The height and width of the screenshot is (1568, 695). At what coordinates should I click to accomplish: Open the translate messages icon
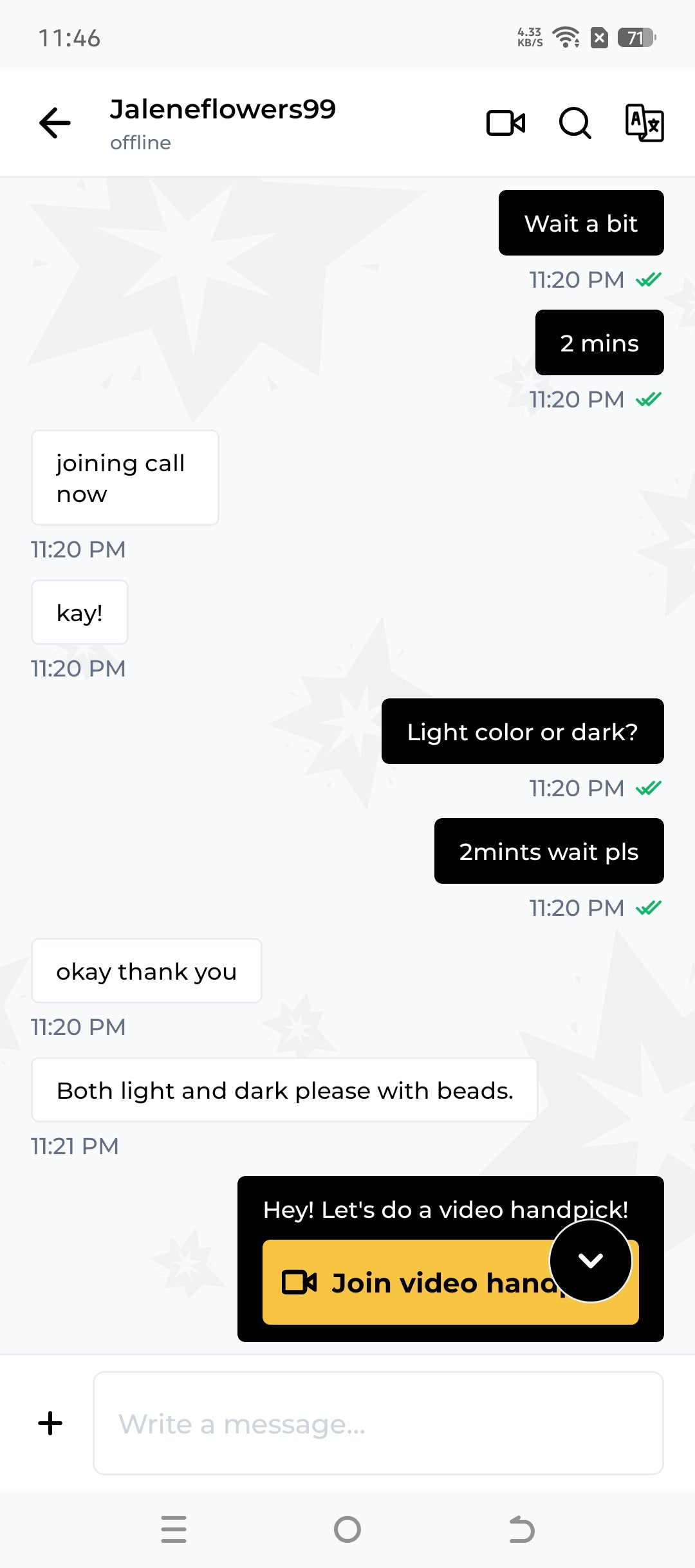pyautogui.click(x=644, y=123)
